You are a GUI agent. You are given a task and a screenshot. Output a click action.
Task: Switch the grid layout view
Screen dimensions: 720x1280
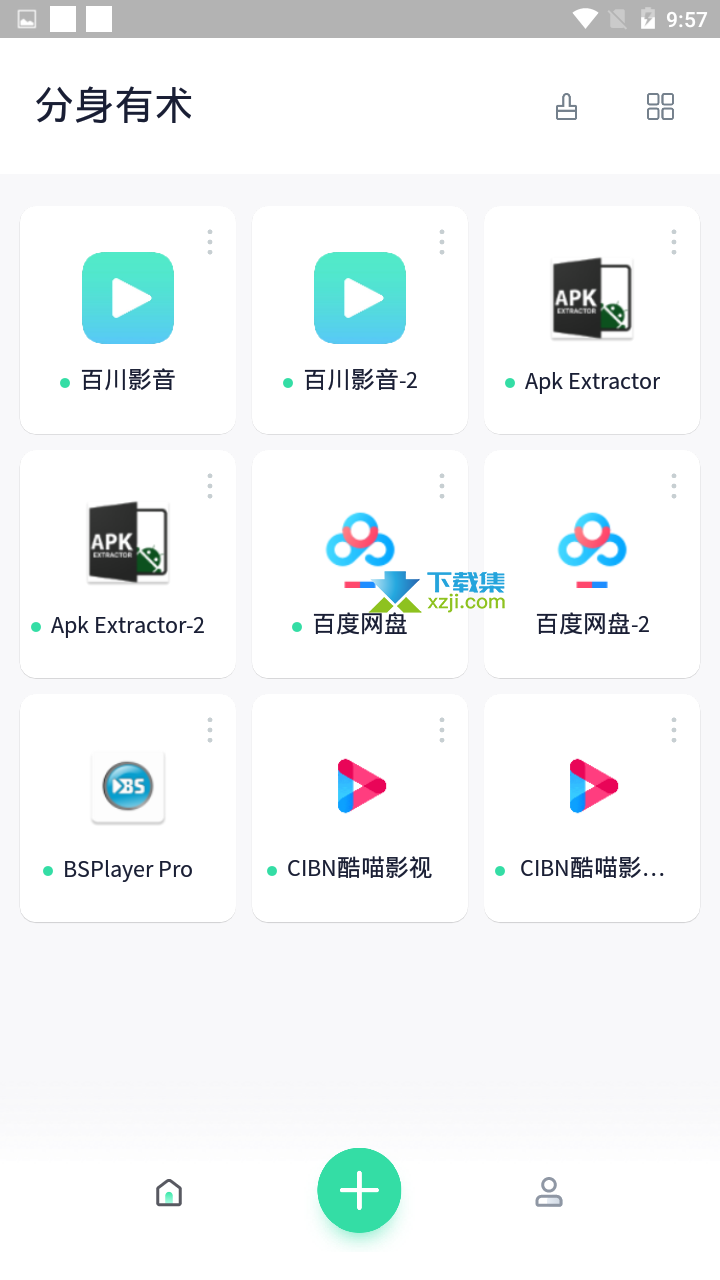(660, 107)
